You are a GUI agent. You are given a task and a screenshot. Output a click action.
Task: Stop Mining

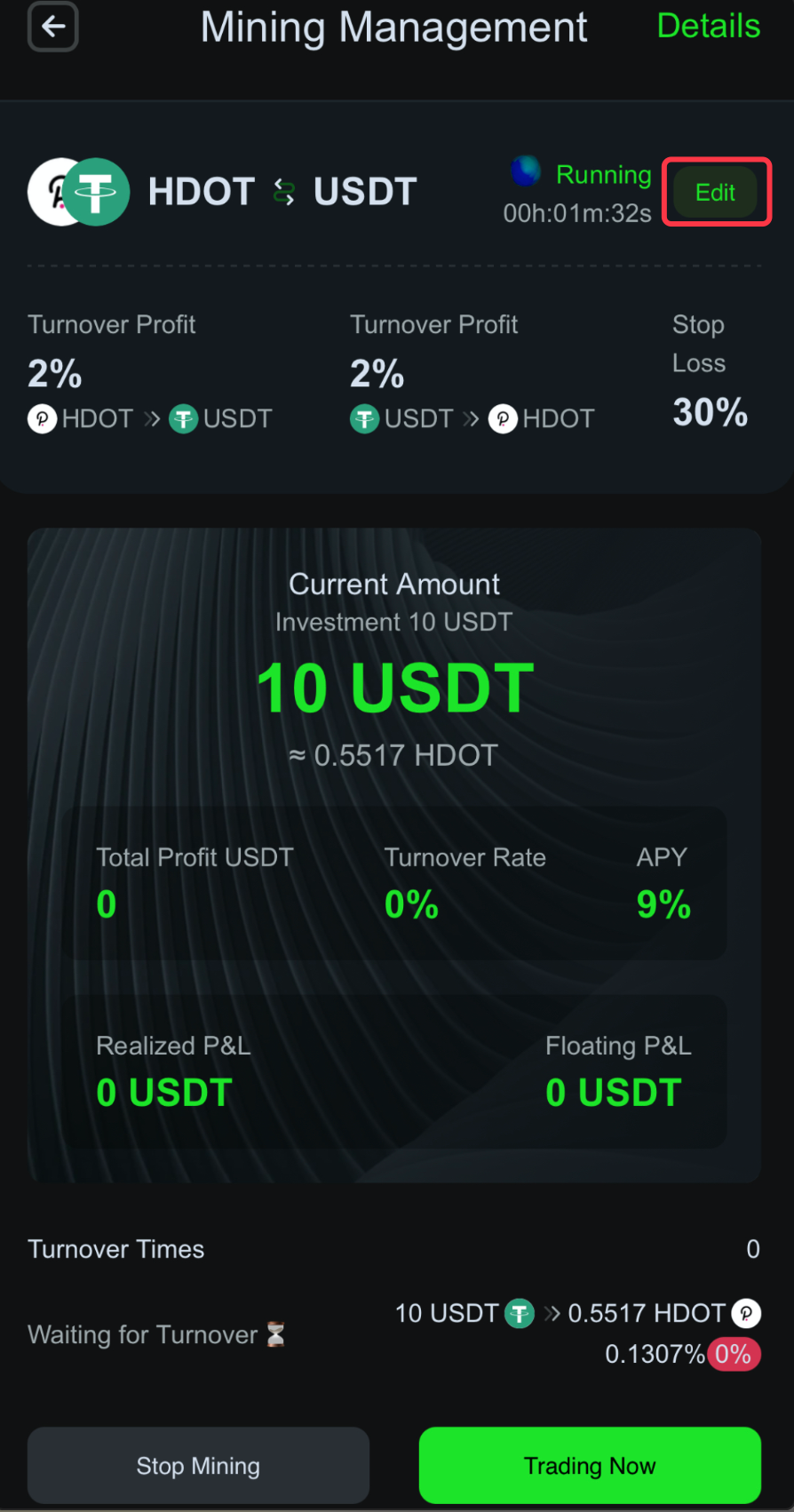[198, 1466]
